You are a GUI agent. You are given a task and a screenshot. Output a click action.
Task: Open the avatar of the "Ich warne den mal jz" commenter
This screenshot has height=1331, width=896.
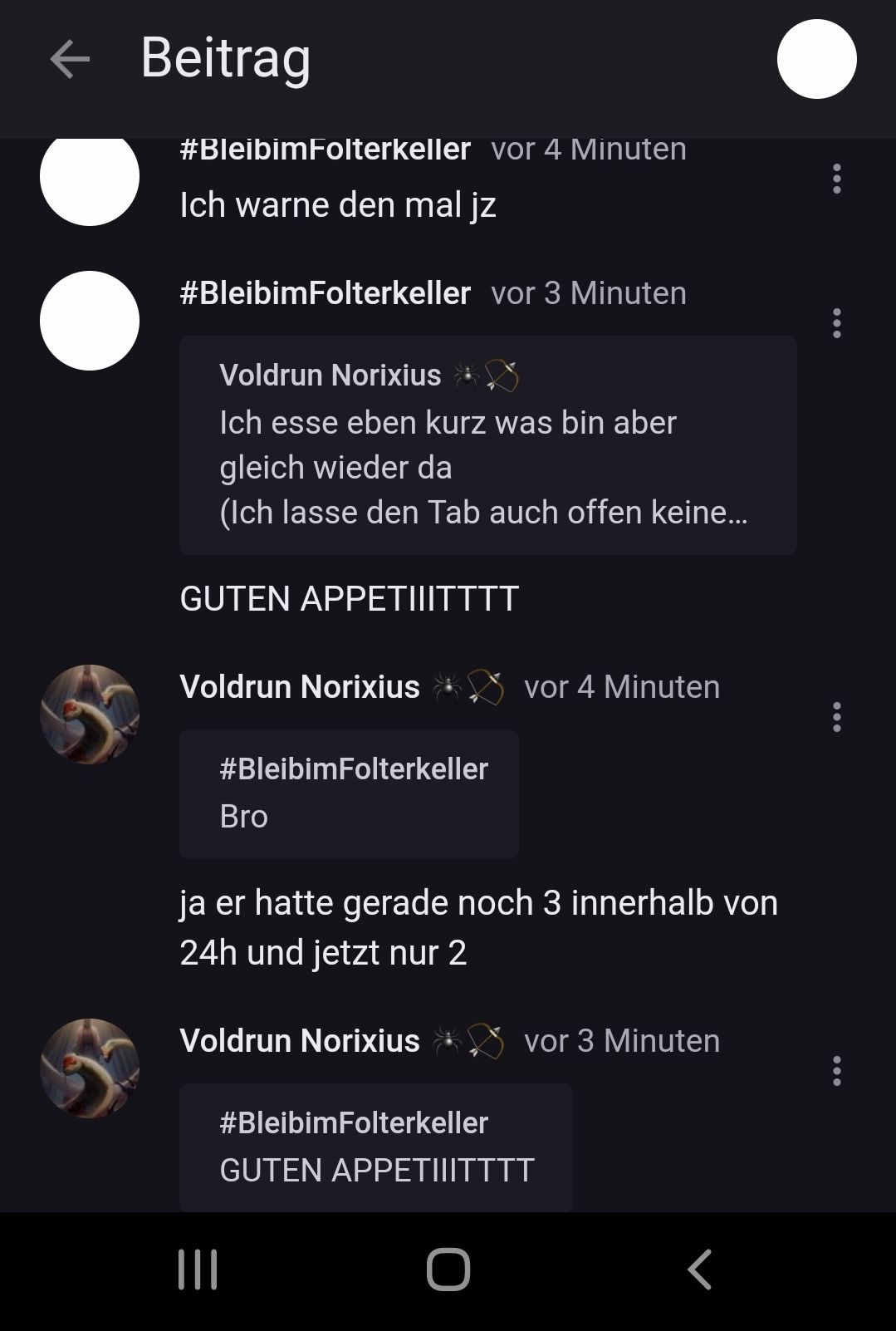point(90,177)
